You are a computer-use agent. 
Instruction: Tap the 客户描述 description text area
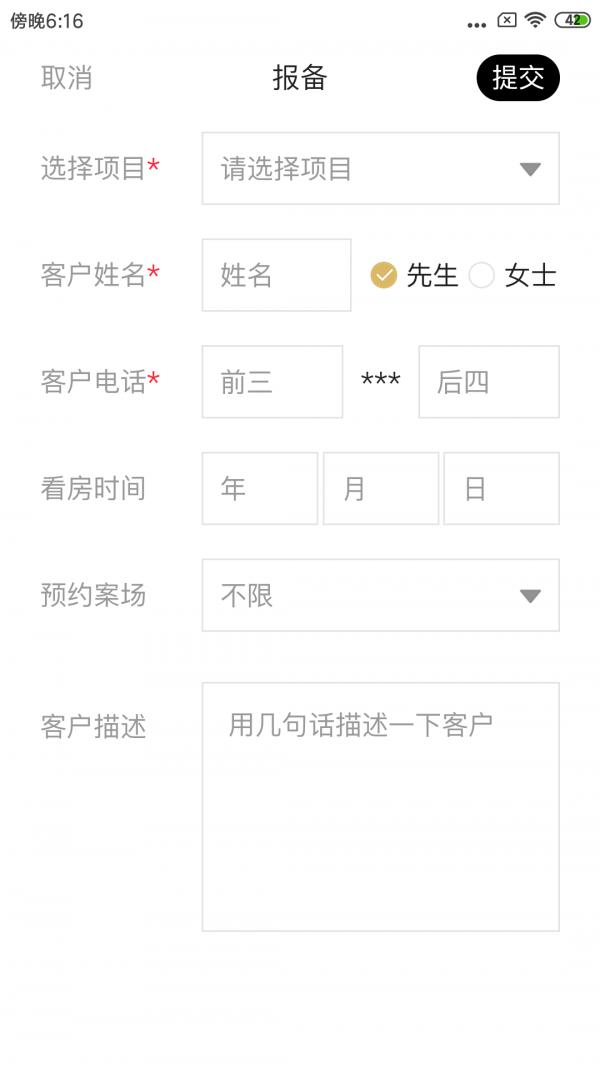point(380,806)
